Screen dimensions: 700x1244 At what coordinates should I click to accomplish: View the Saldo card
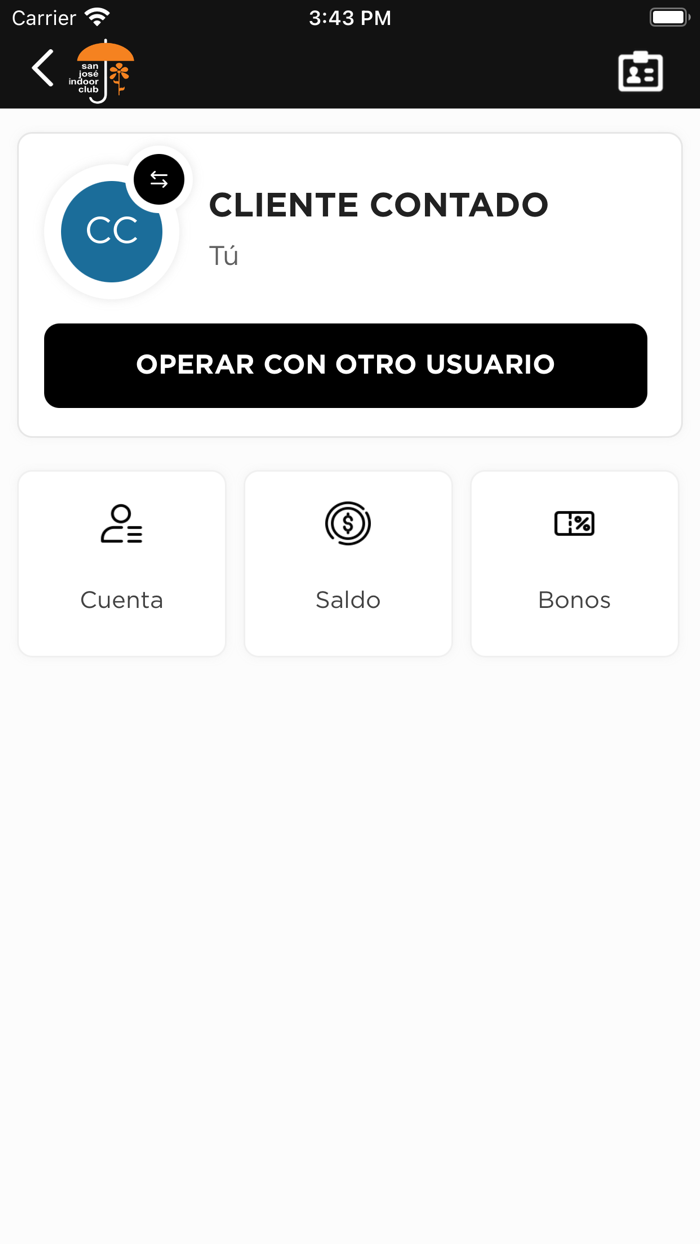(x=348, y=564)
